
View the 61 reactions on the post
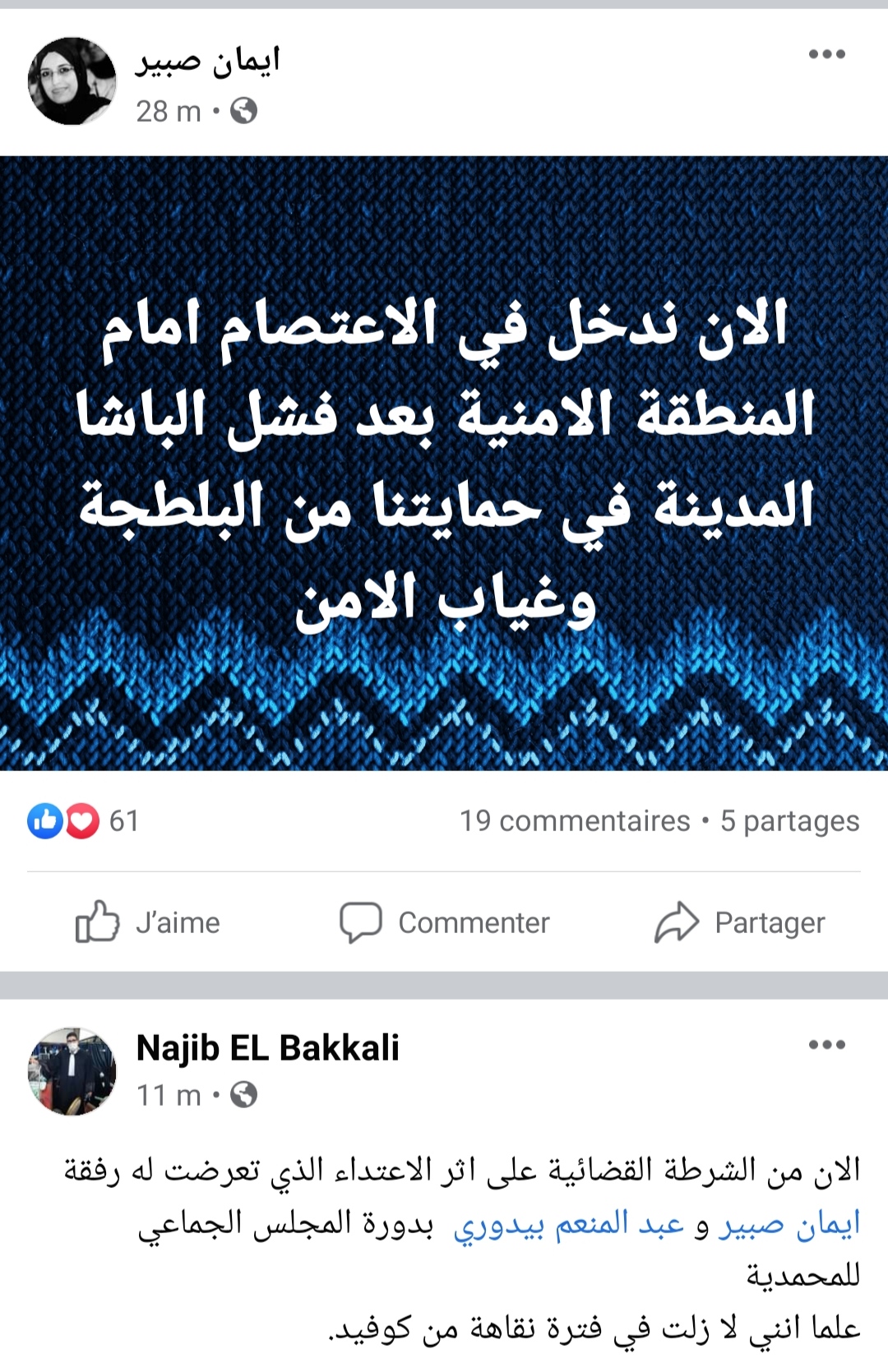[82, 820]
